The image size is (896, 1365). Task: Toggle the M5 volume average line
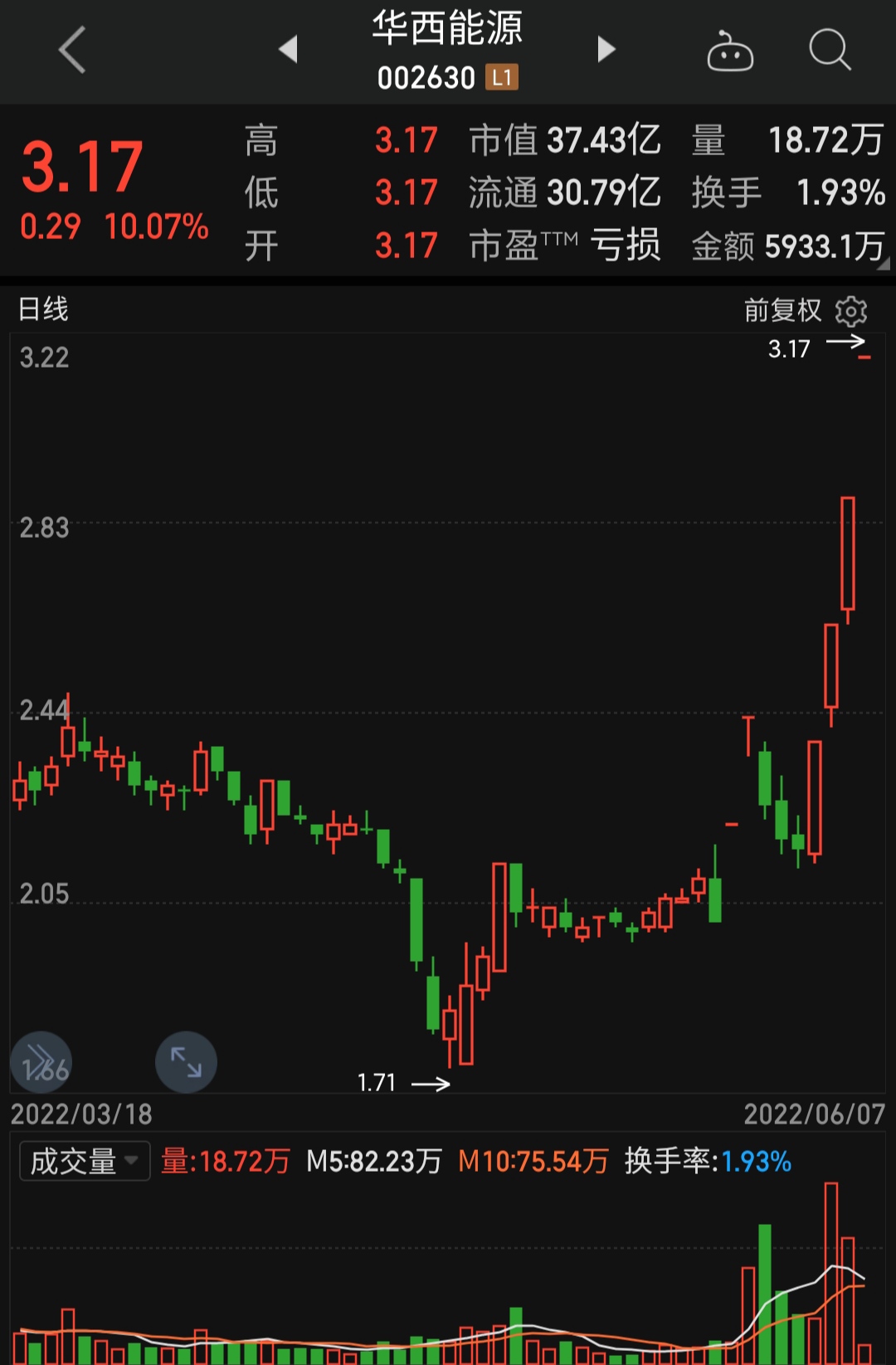click(x=375, y=1162)
